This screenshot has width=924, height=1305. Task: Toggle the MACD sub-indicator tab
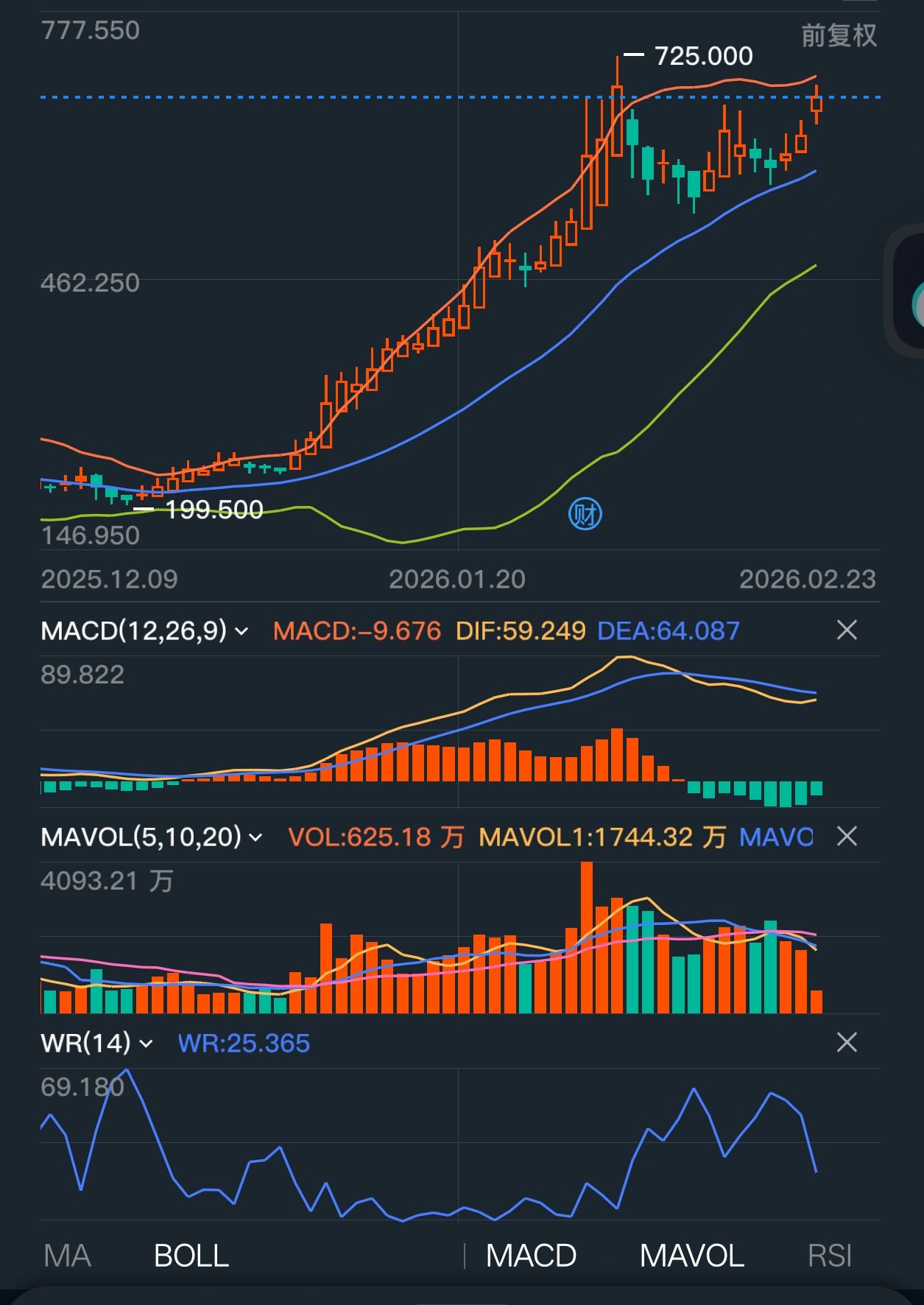pos(531,1256)
